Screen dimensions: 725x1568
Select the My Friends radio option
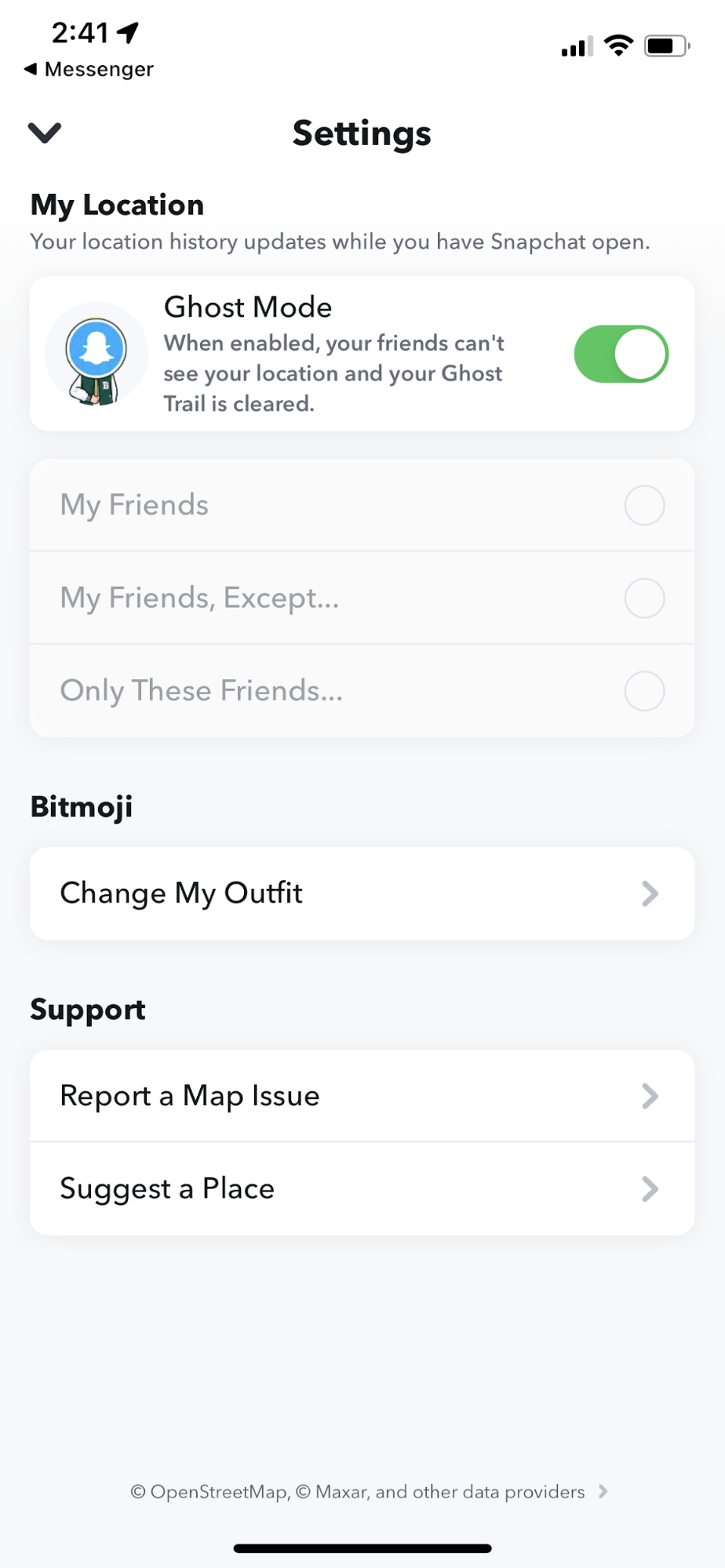643,505
